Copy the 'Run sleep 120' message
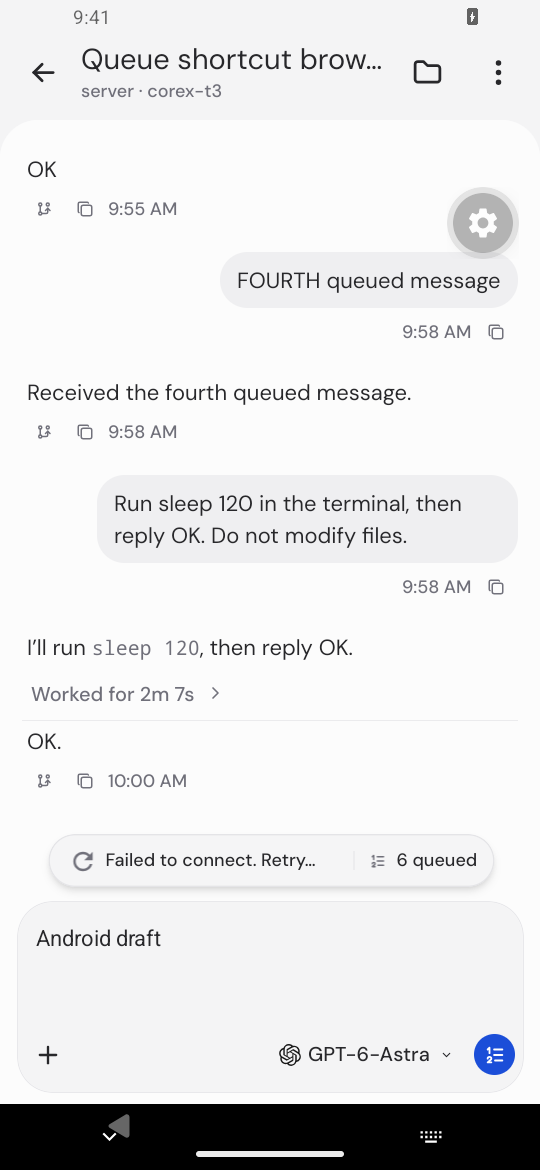Viewport: 540px width, 1170px height. click(x=496, y=587)
